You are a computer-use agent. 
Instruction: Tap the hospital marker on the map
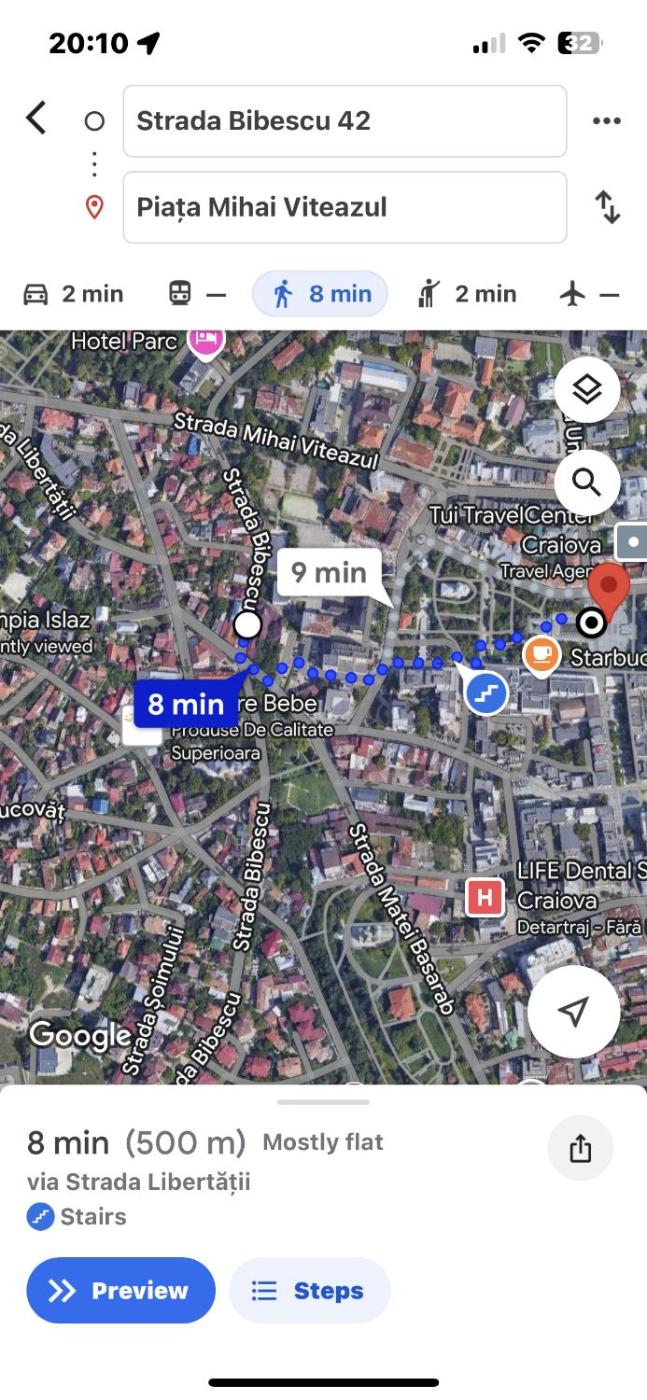coord(485,897)
